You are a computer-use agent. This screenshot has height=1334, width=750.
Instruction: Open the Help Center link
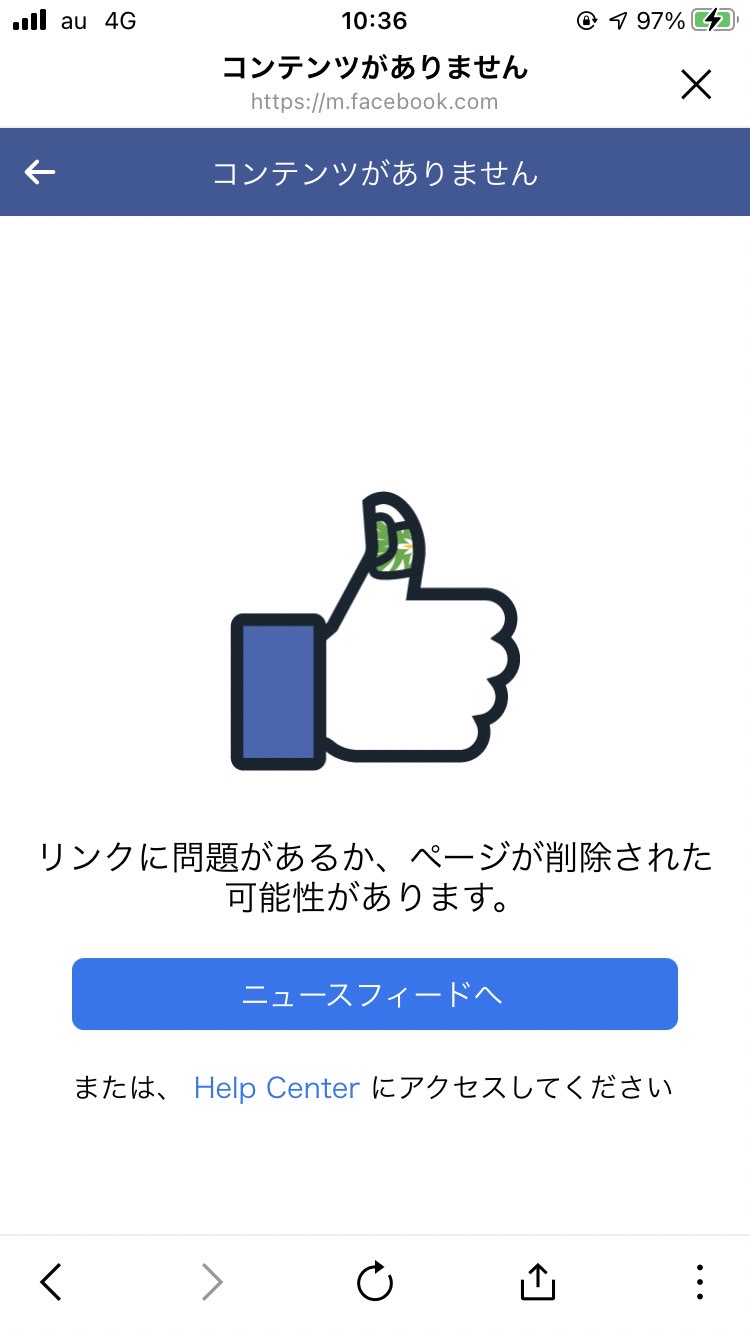277,1088
